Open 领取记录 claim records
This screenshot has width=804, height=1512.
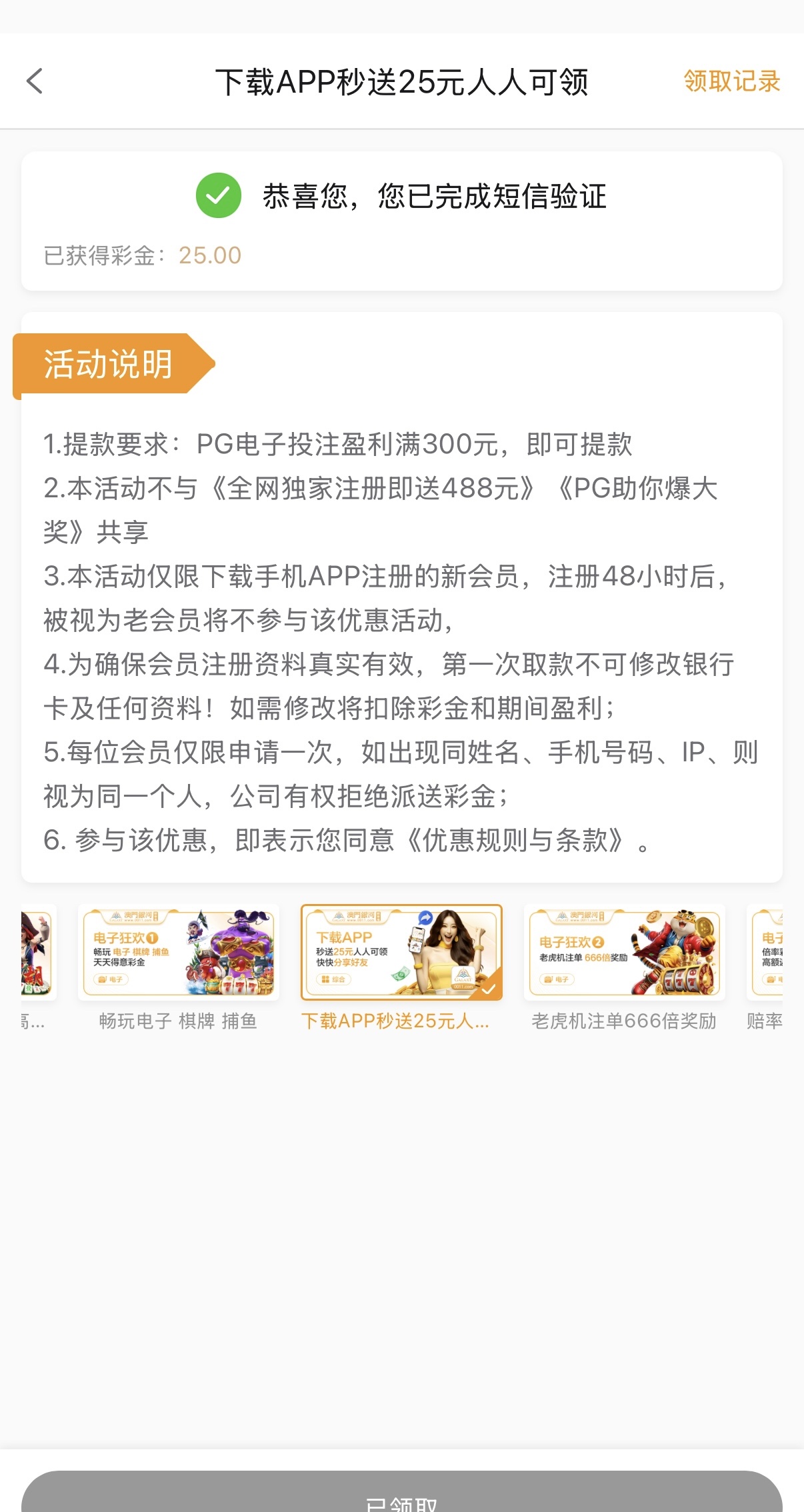pyautogui.click(x=731, y=81)
